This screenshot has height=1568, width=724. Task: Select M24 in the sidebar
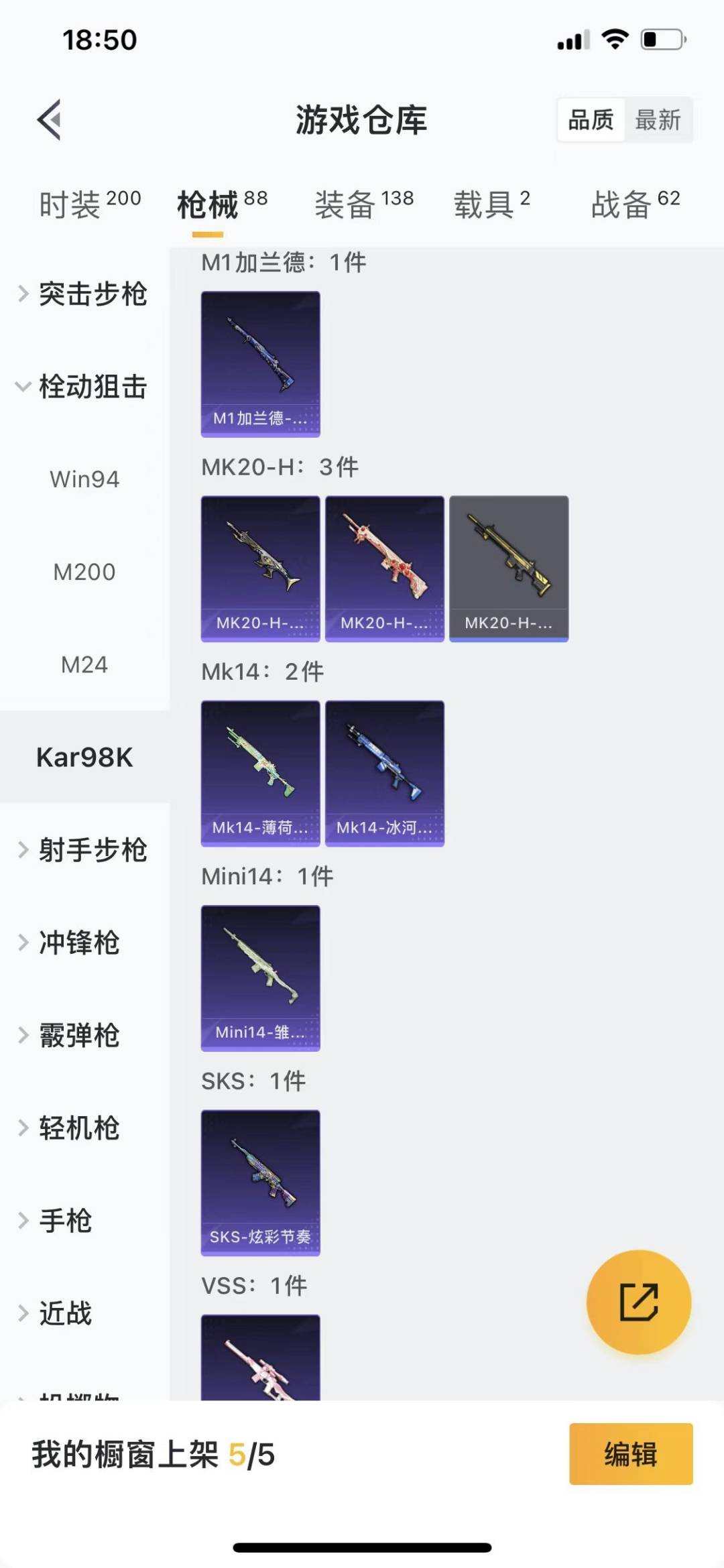(x=84, y=664)
